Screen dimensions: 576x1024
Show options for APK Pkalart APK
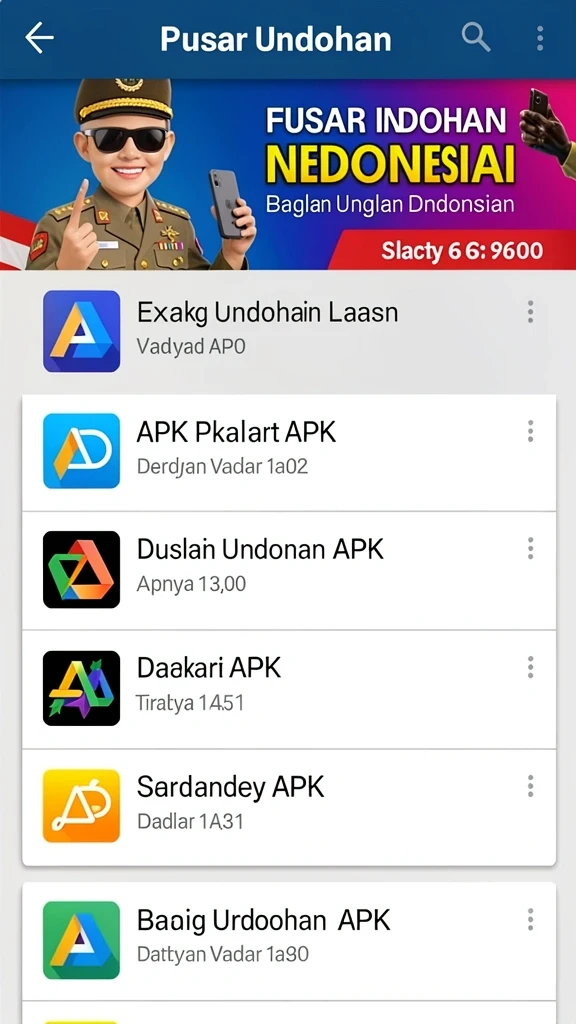coord(530,431)
